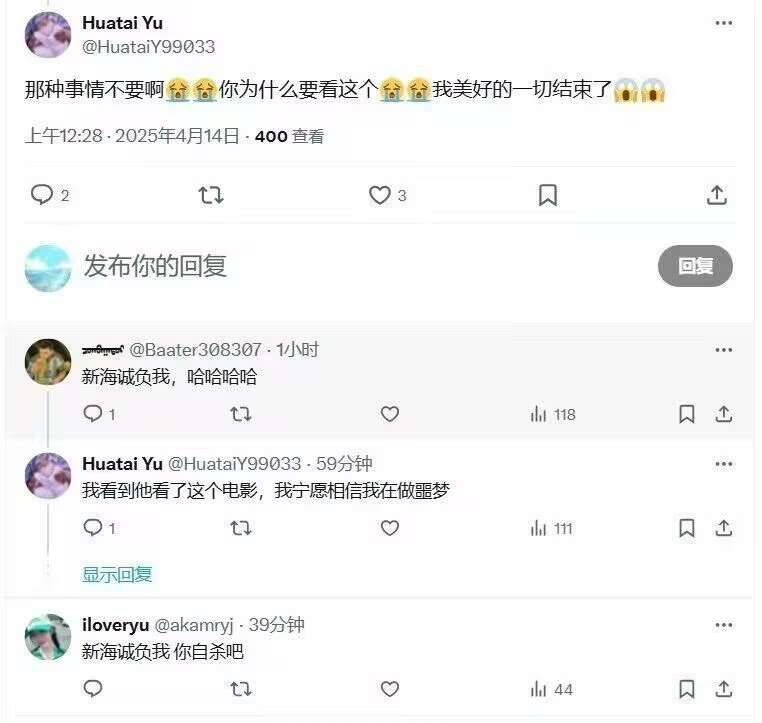Repost Huatai Yu's reply from 59分钟

coord(241,528)
